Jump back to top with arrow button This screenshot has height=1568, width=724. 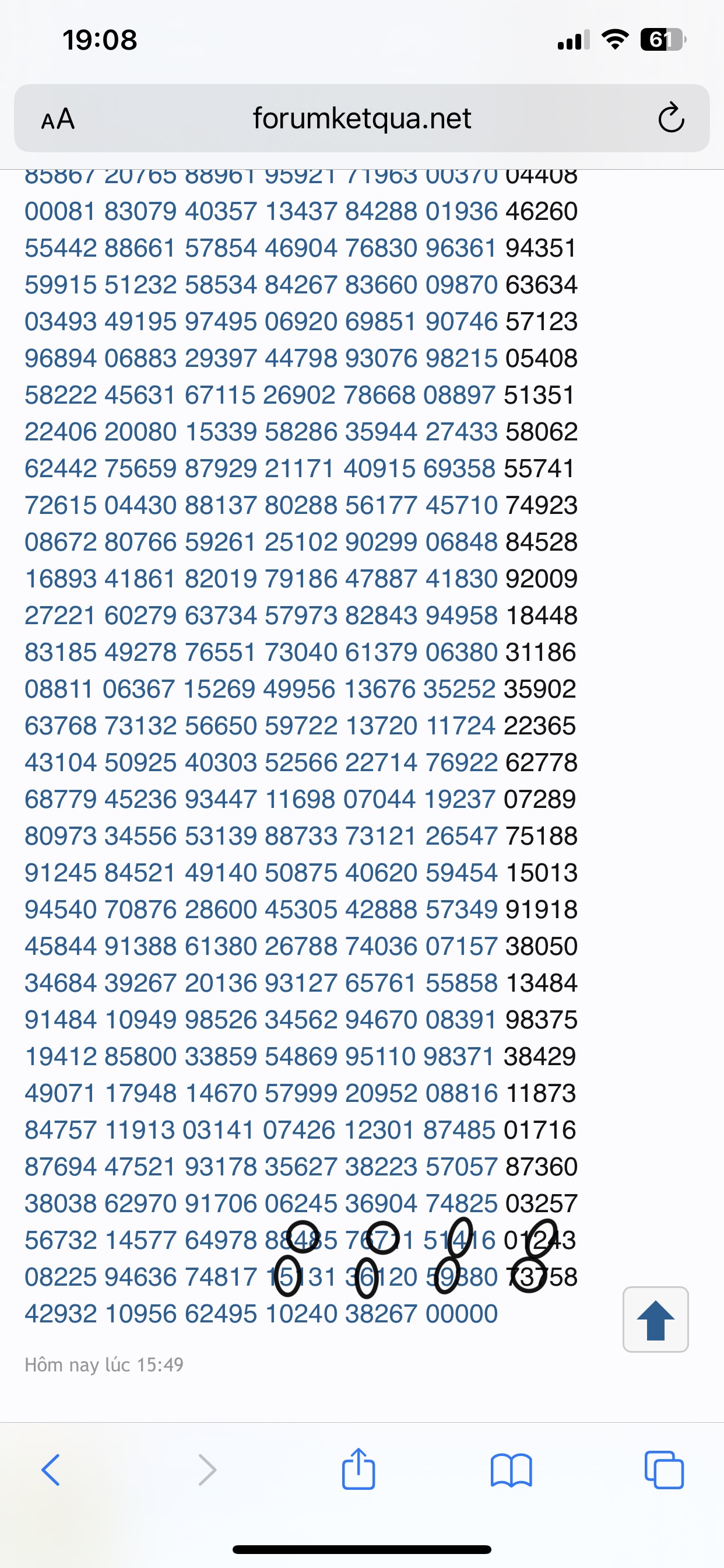(655, 1319)
